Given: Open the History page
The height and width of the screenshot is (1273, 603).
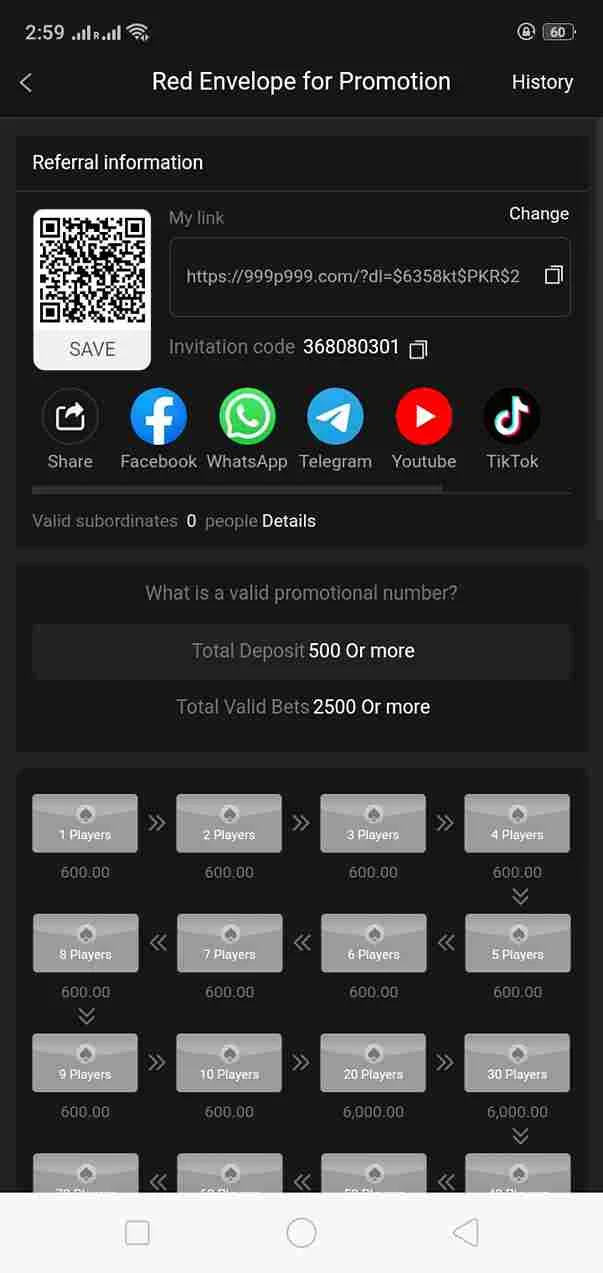Looking at the screenshot, I should pyautogui.click(x=542, y=83).
